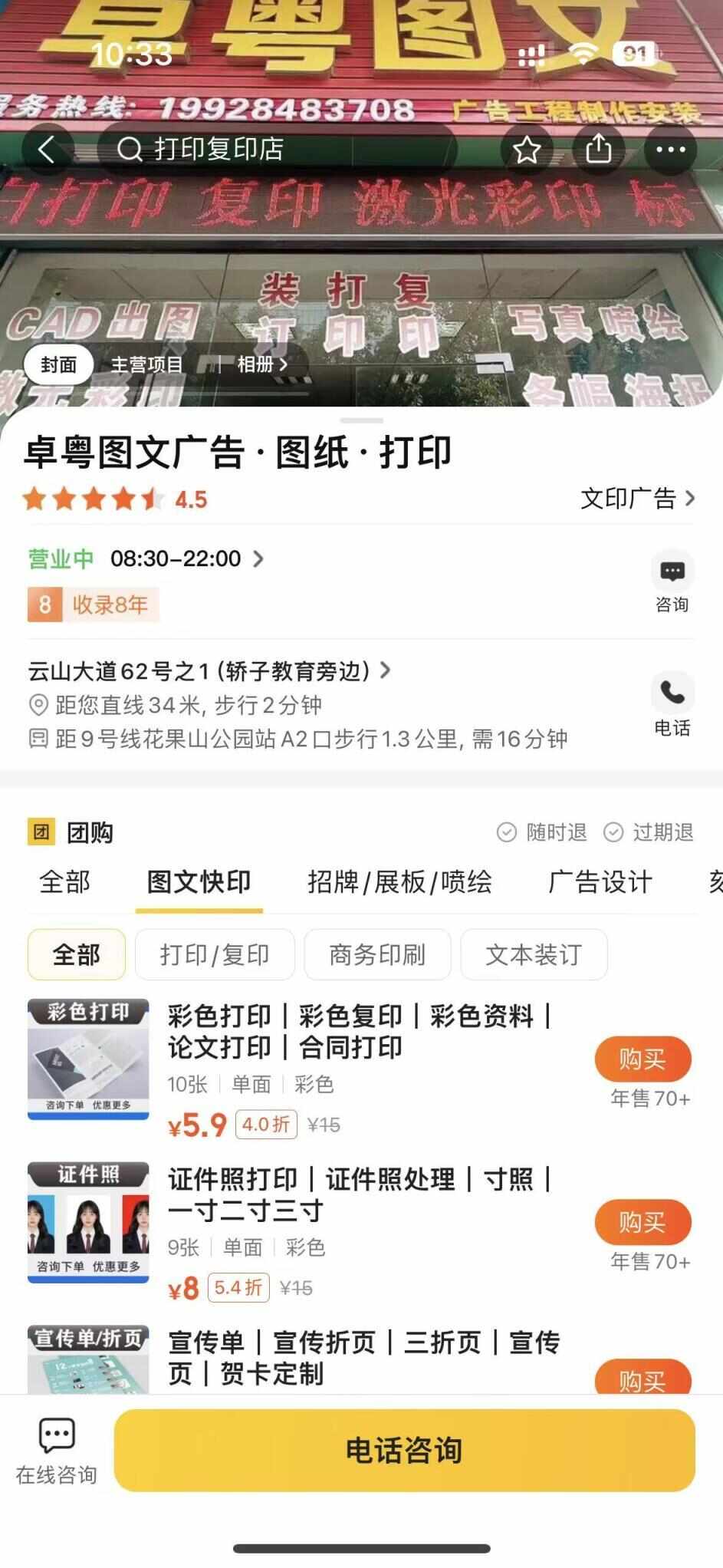The image size is (723, 1568).
Task: Switch to the 主营项目 photo tab
Action: (x=146, y=364)
